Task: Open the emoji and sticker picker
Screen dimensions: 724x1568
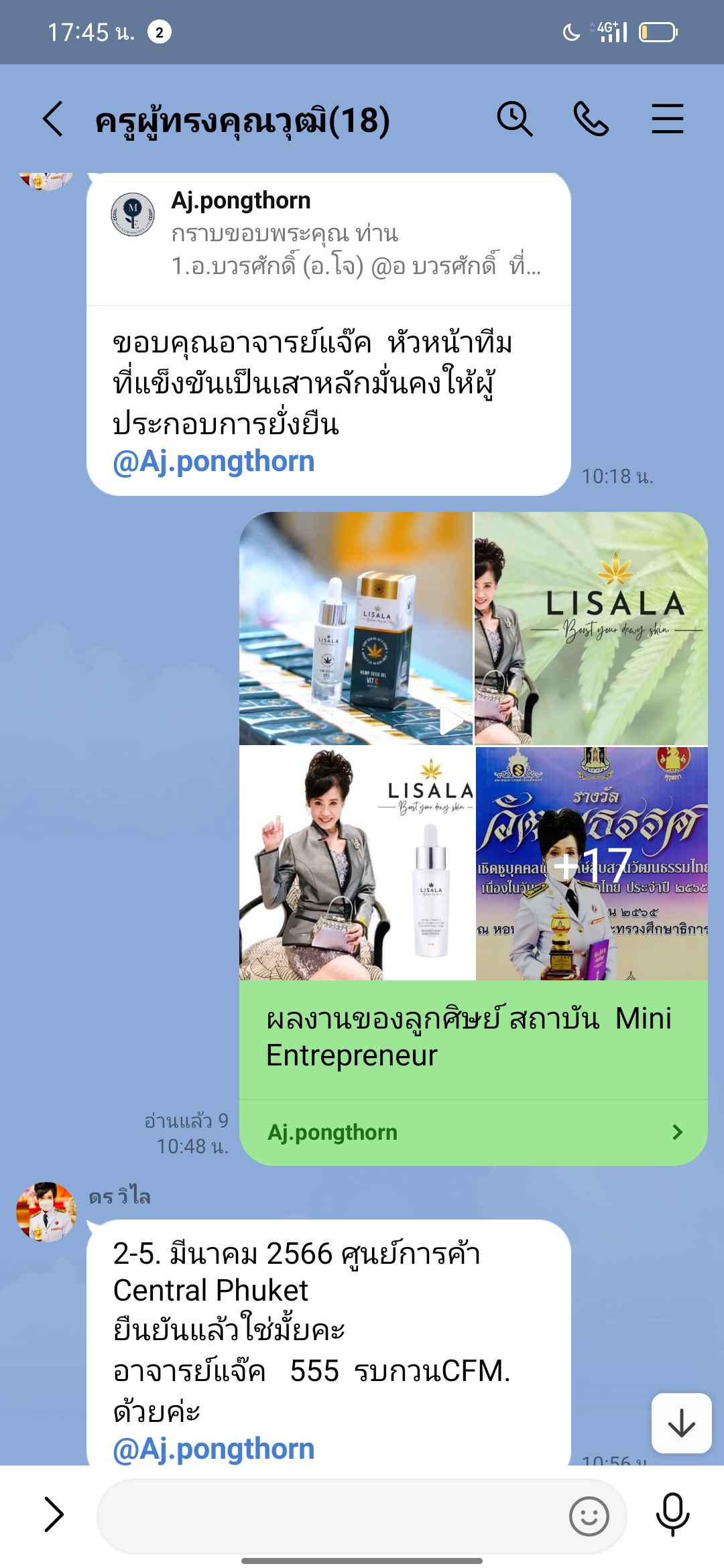Action: (x=589, y=1516)
